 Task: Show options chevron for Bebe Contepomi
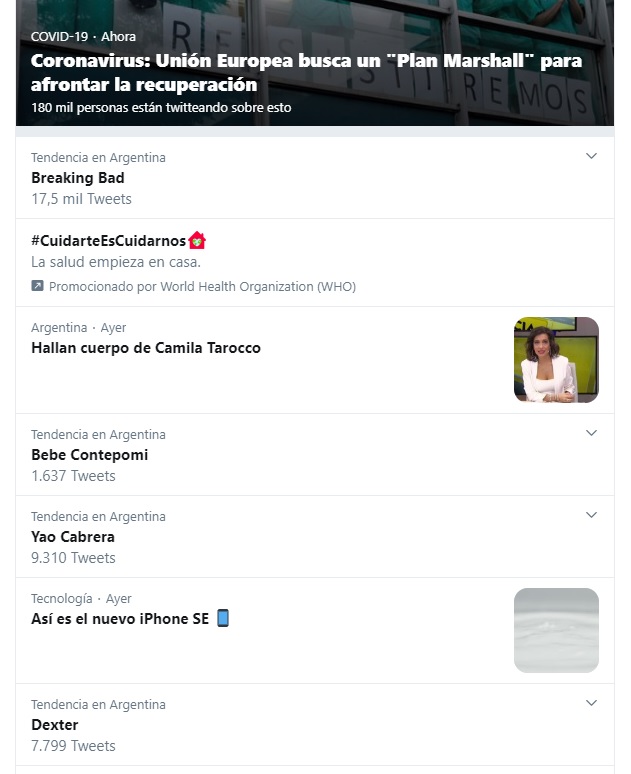(591, 433)
